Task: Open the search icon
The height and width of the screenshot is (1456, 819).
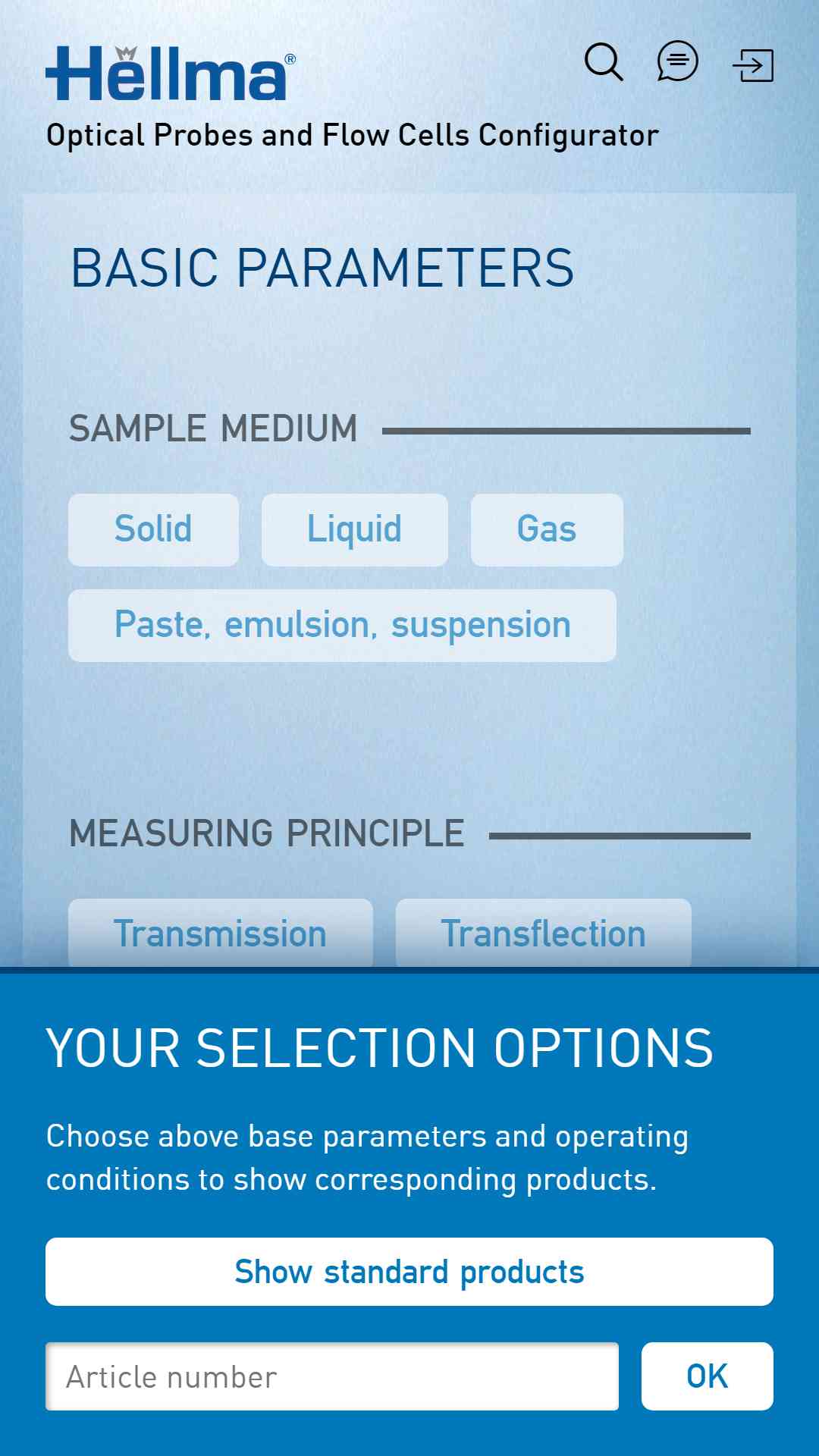Action: [604, 62]
